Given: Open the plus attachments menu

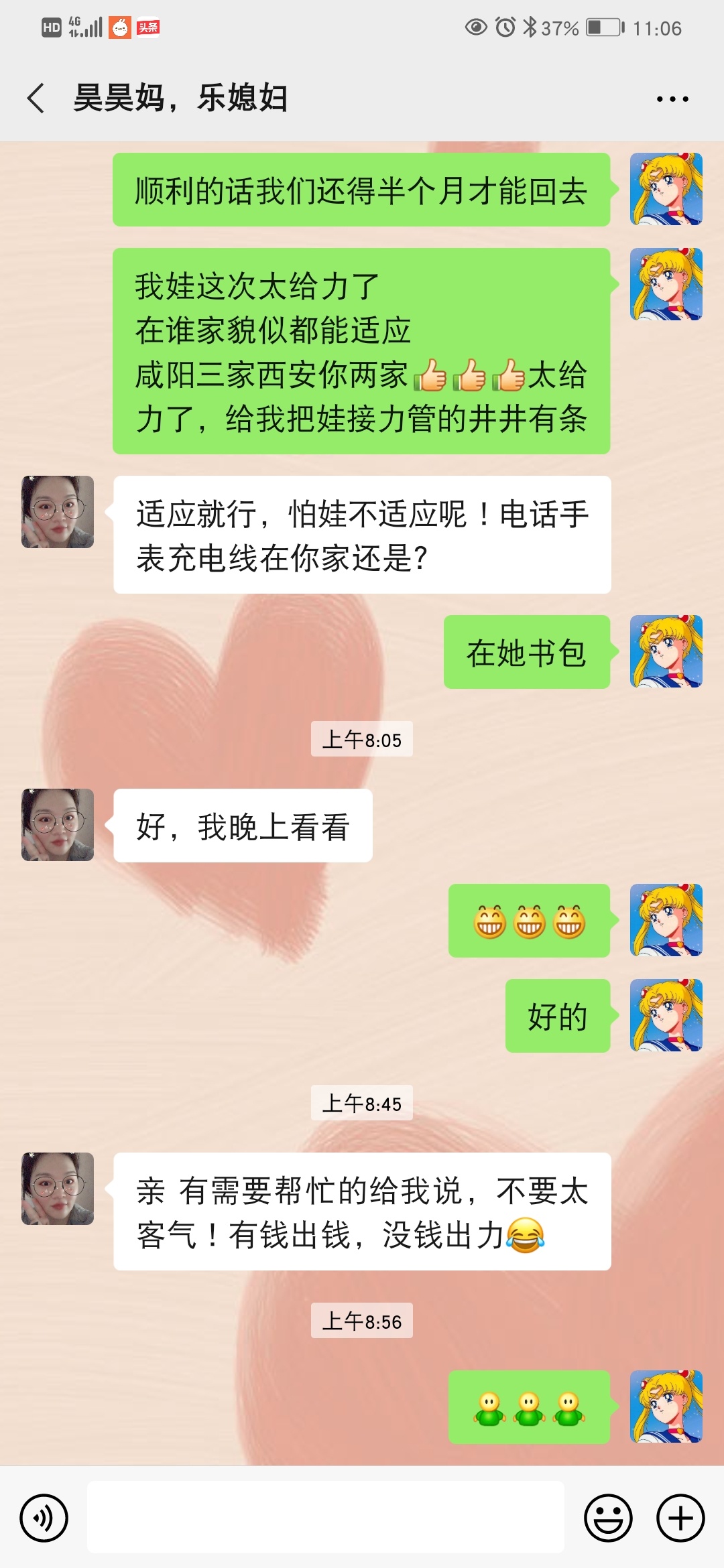Looking at the screenshot, I should point(680,1518).
